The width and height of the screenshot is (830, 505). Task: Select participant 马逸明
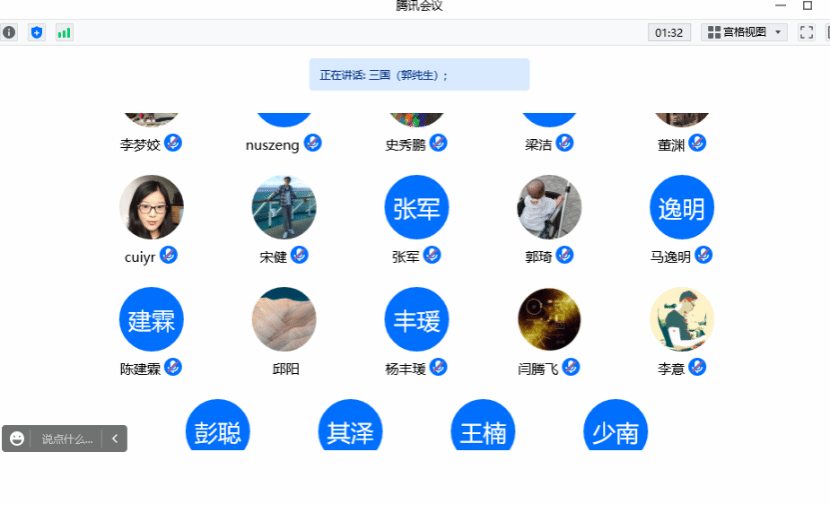(x=682, y=208)
